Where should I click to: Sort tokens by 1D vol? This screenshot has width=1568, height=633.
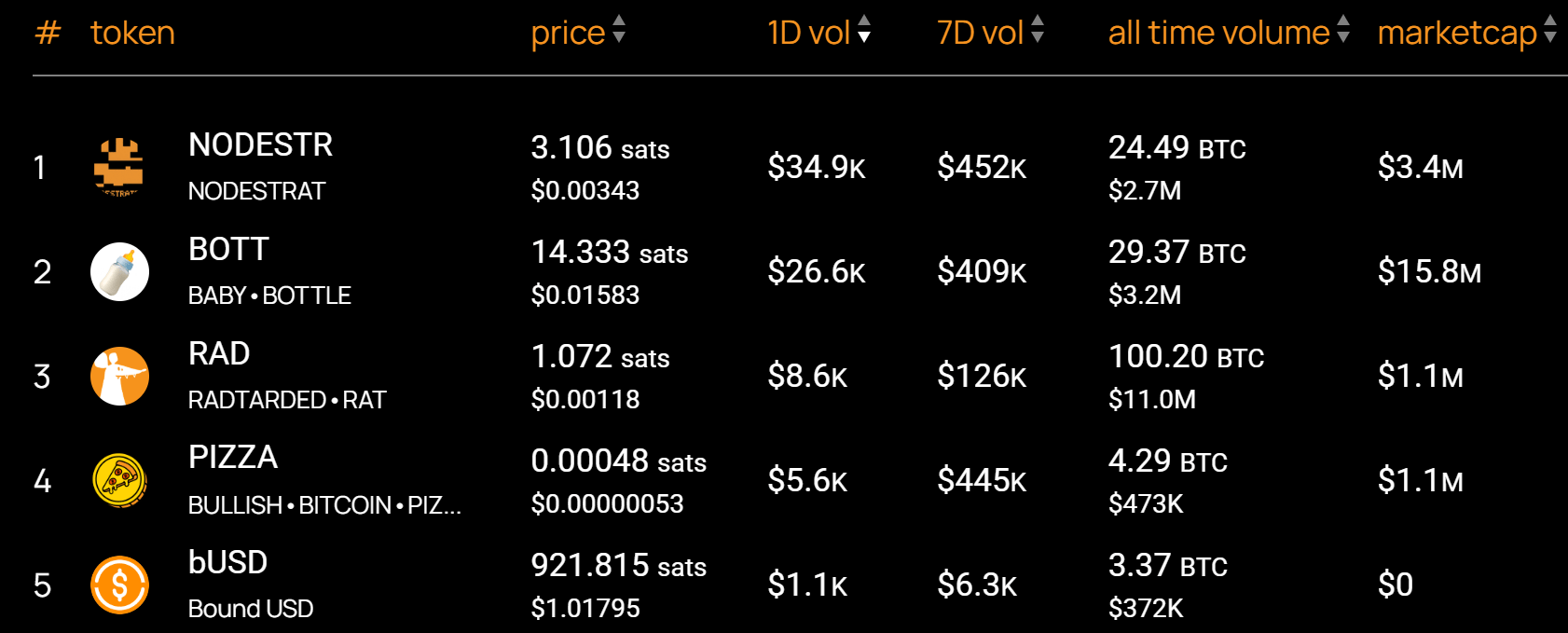point(818,33)
